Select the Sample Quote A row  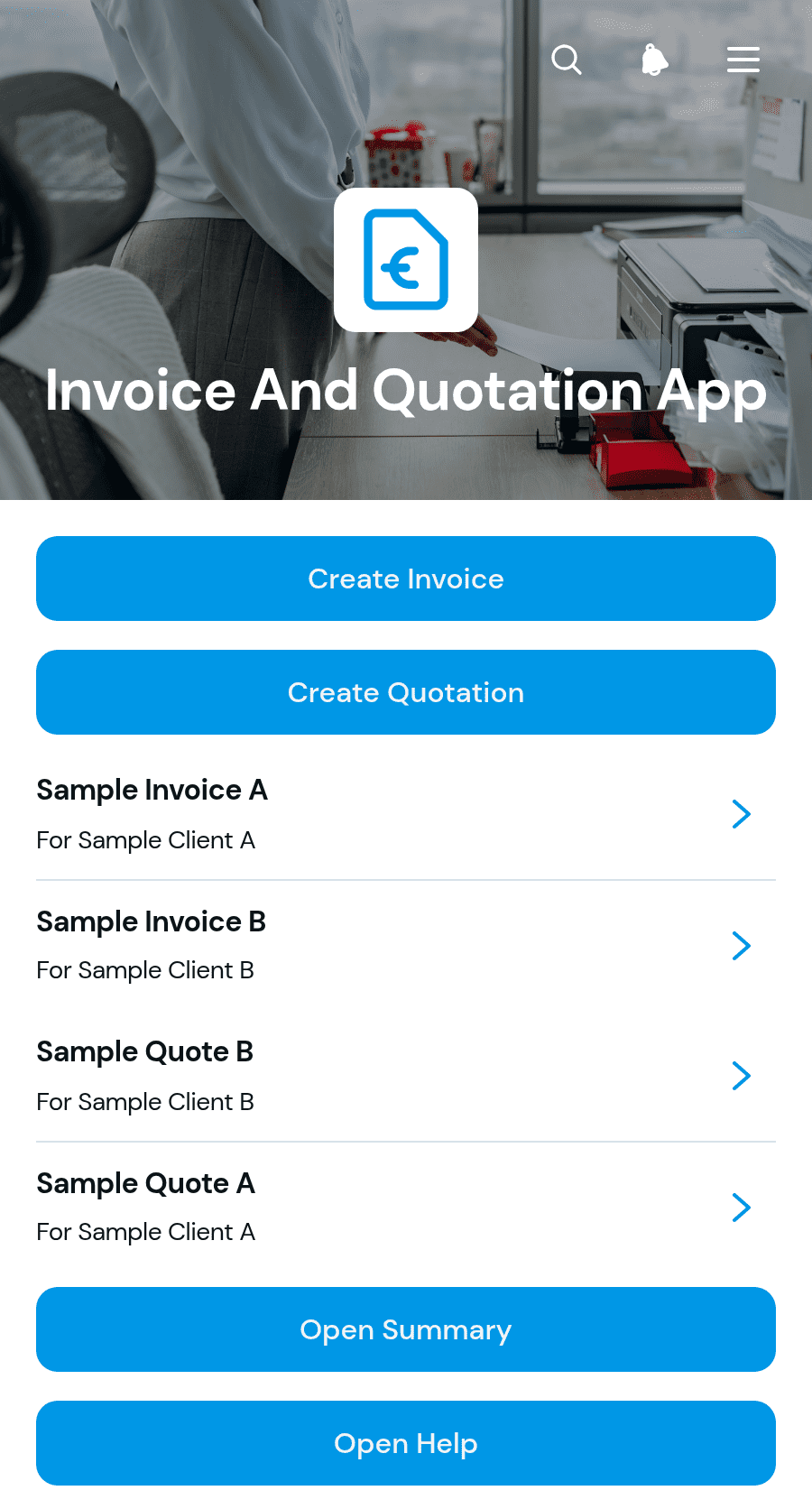pos(406,1208)
